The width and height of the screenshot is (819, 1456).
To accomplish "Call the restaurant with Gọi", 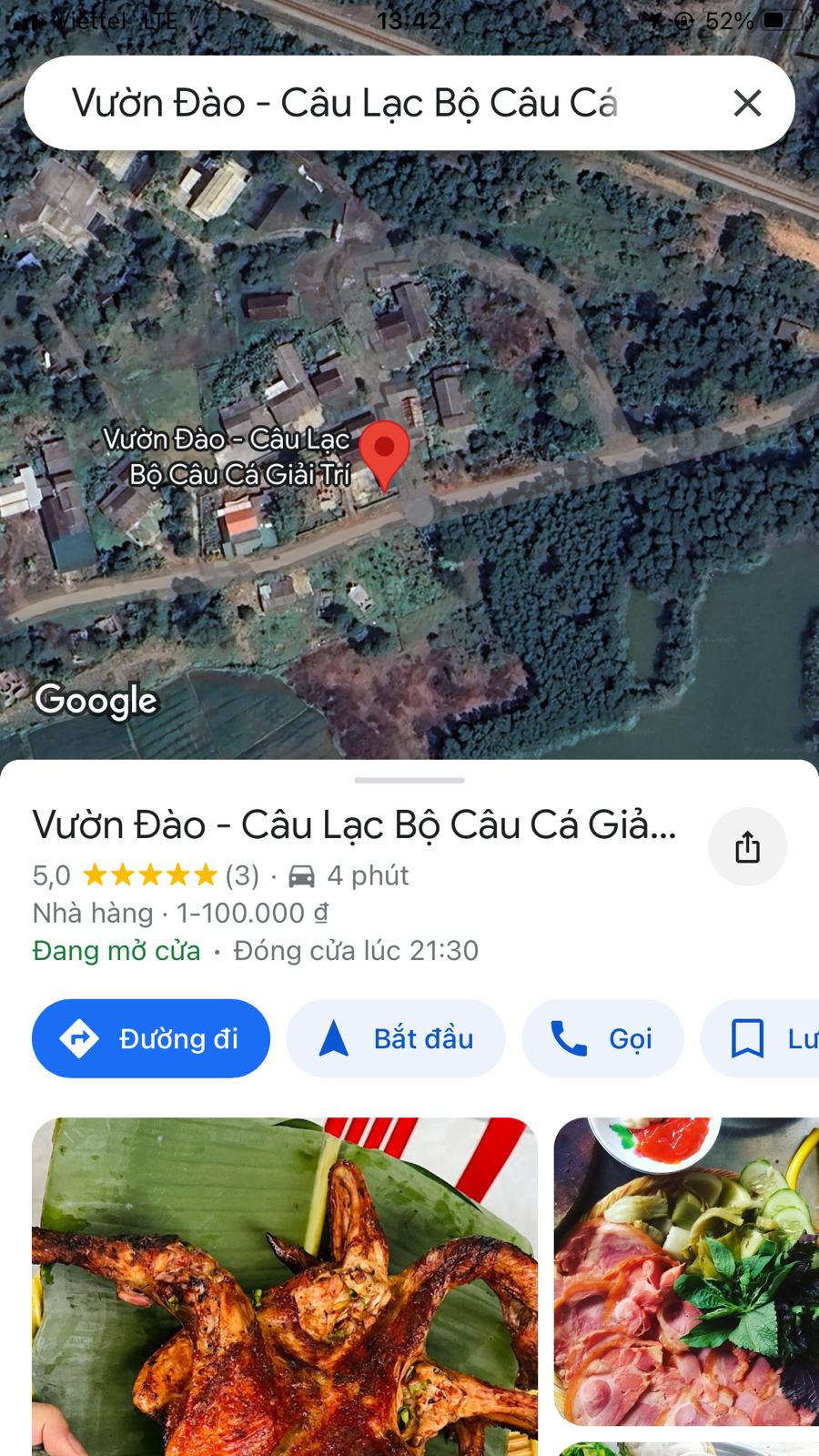I will click(602, 1038).
